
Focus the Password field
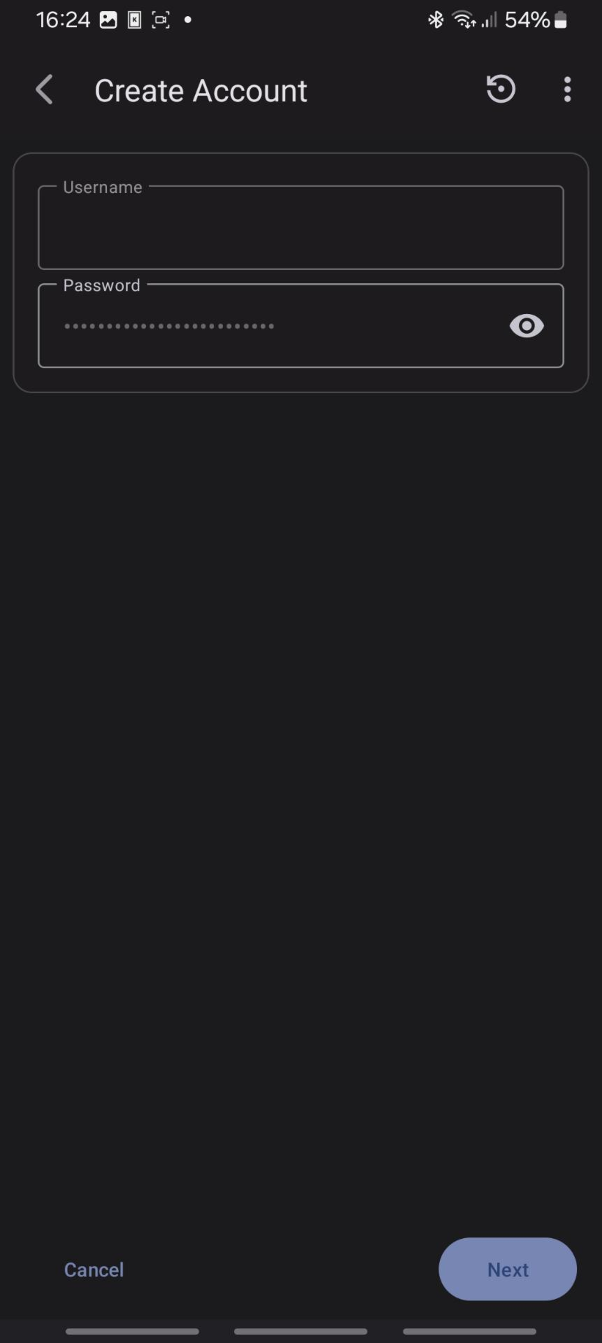pyautogui.click(x=270, y=327)
